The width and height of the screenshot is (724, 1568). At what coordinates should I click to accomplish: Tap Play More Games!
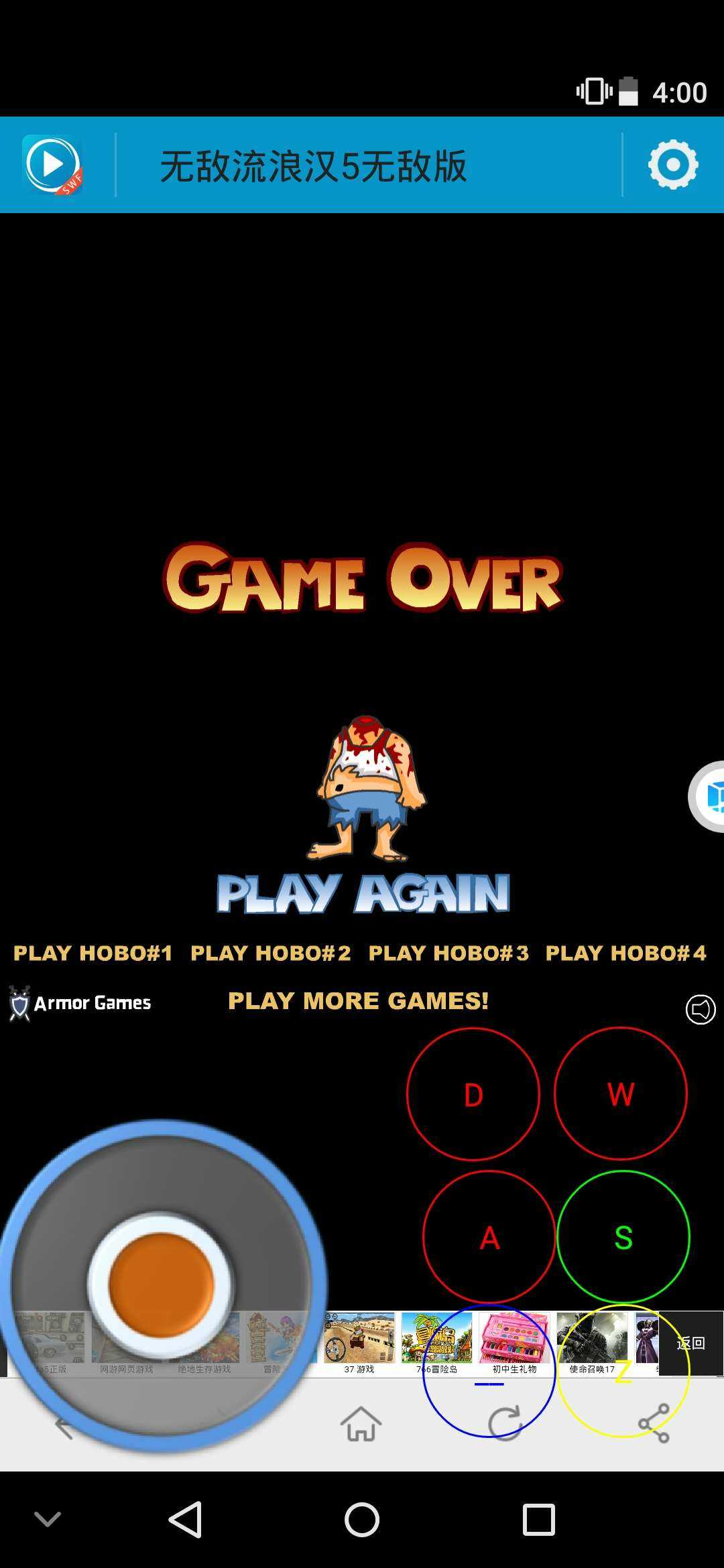tap(358, 1000)
